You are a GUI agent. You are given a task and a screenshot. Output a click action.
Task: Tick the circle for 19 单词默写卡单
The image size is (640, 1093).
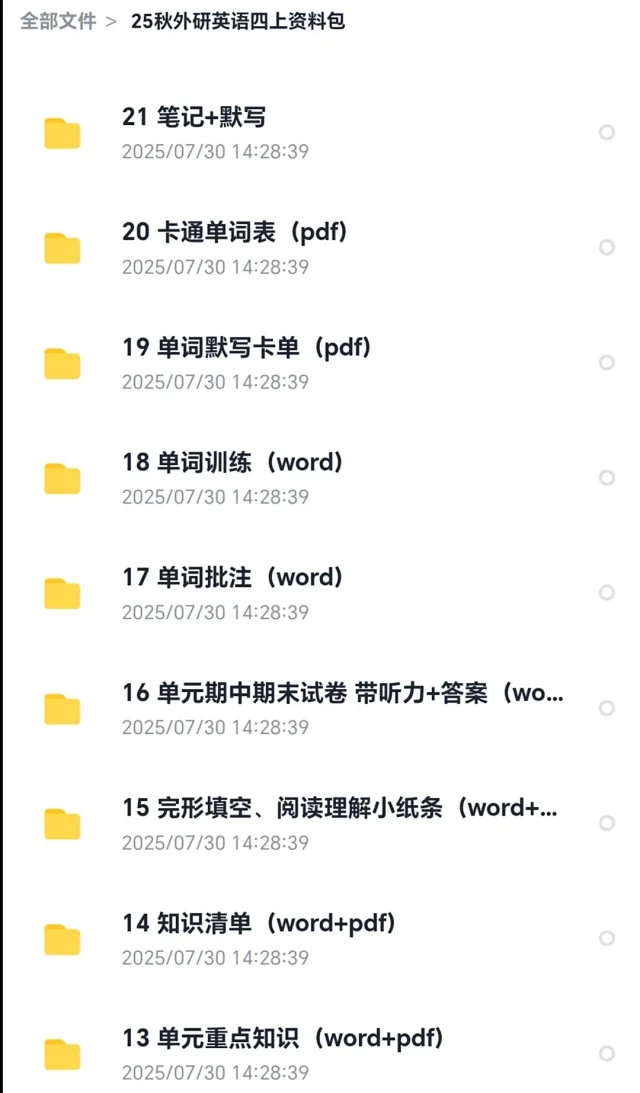pos(607,362)
